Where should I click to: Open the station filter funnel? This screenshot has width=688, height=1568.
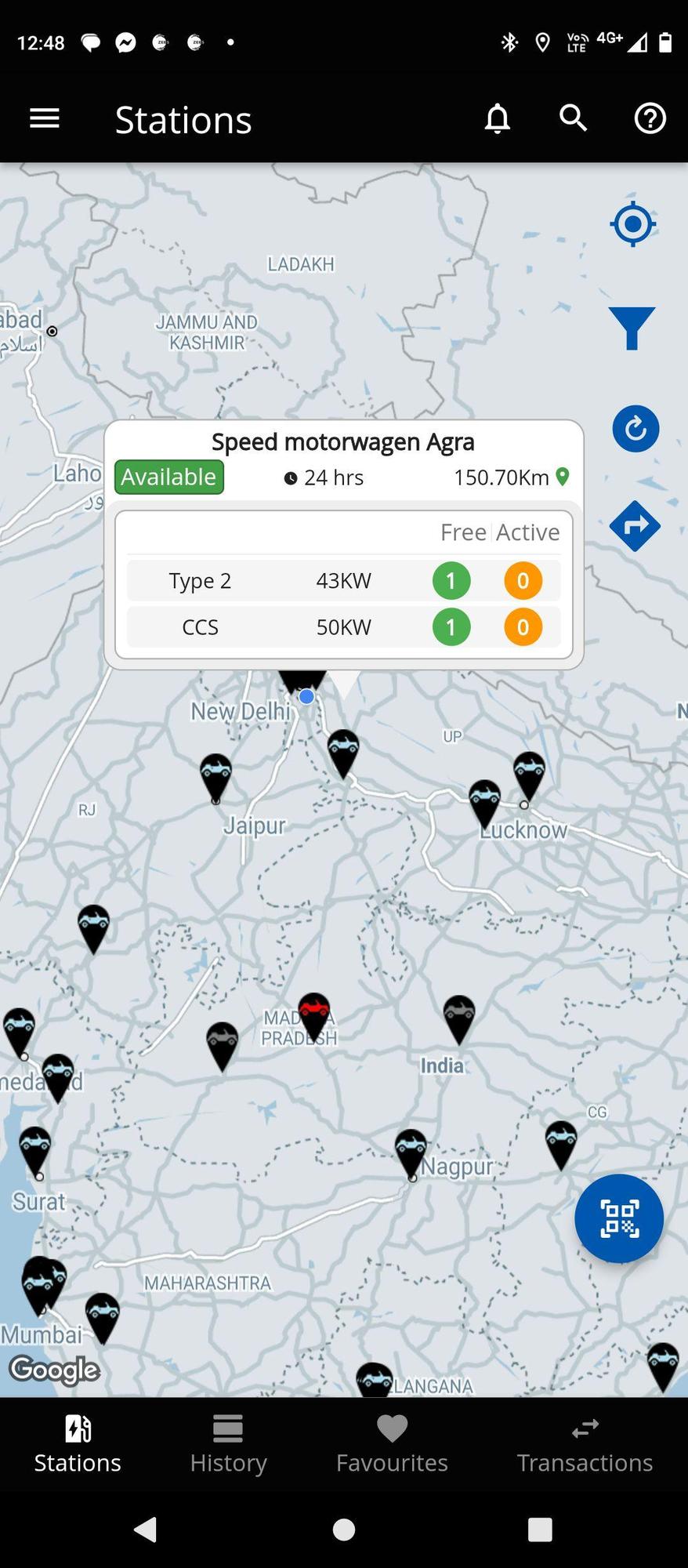[632, 327]
